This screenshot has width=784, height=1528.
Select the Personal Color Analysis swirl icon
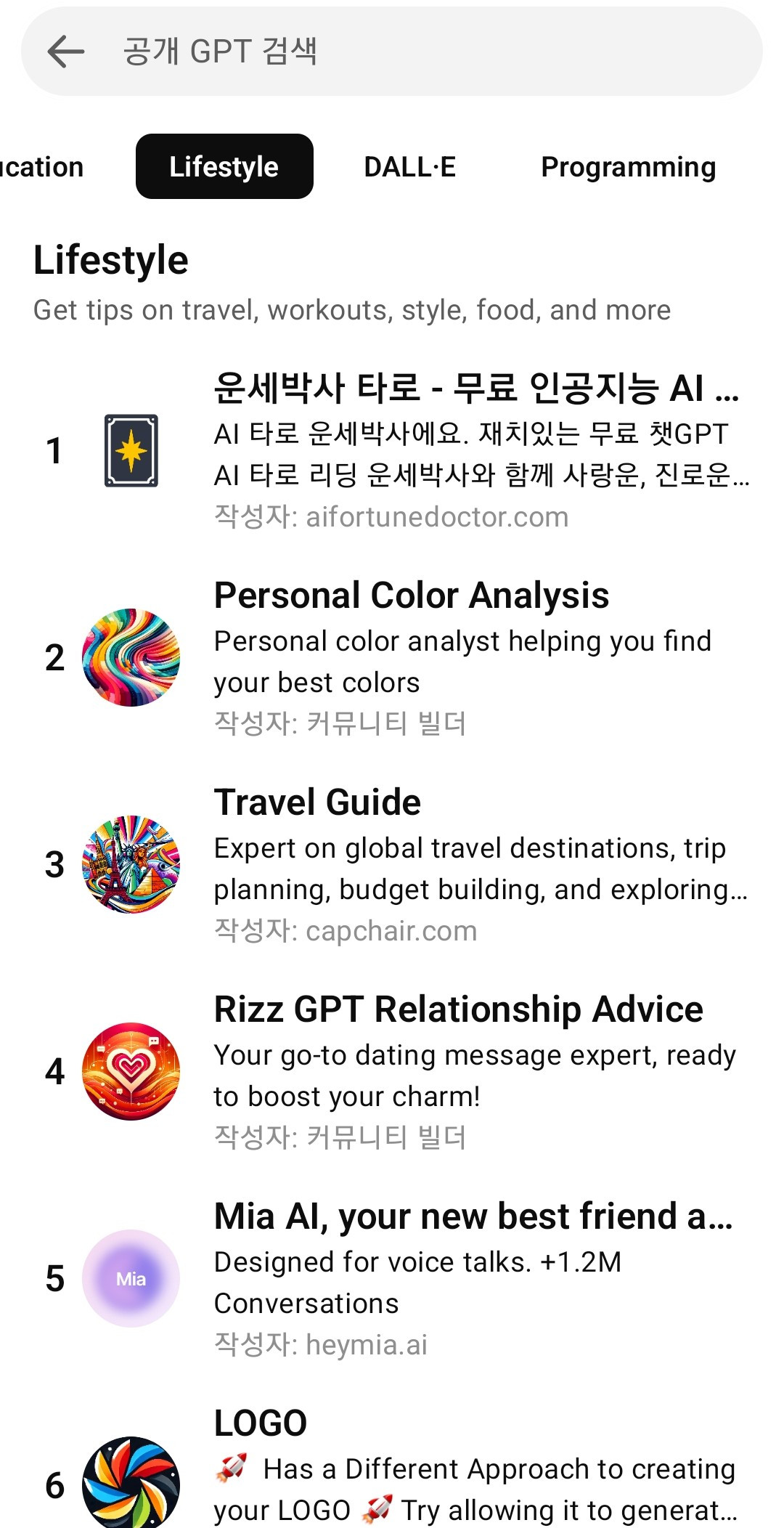tap(131, 659)
